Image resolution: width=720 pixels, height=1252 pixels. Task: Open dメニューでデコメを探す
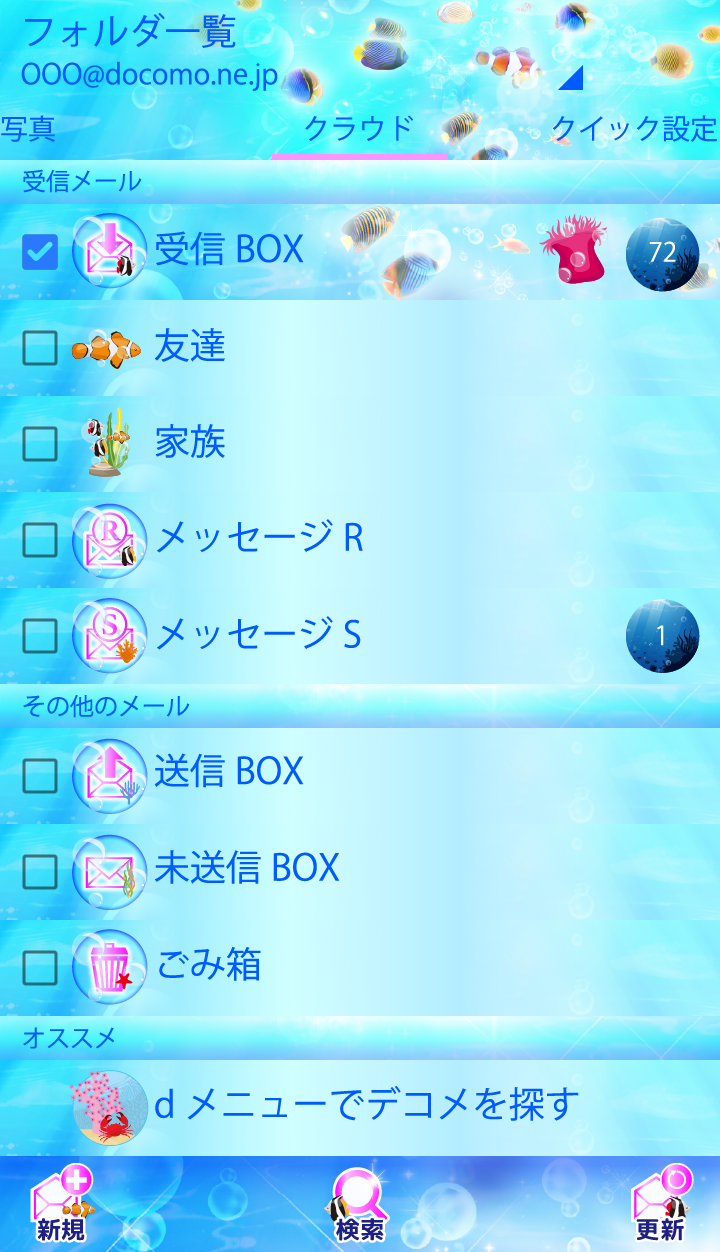pyautogui.click(x=366, y=1105)
